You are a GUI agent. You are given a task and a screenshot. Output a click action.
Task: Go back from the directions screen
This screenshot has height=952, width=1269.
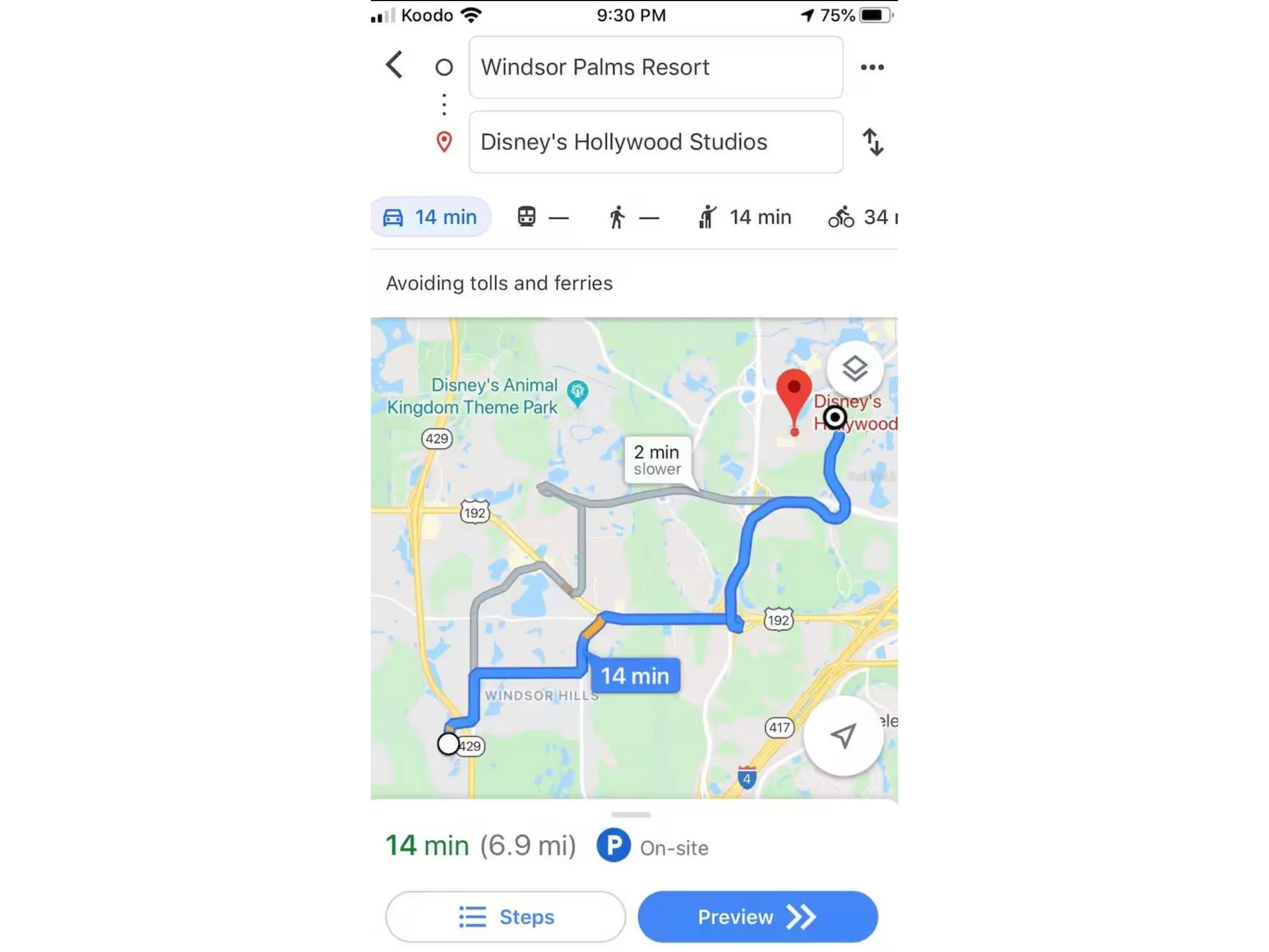click(x=394, y=65)
